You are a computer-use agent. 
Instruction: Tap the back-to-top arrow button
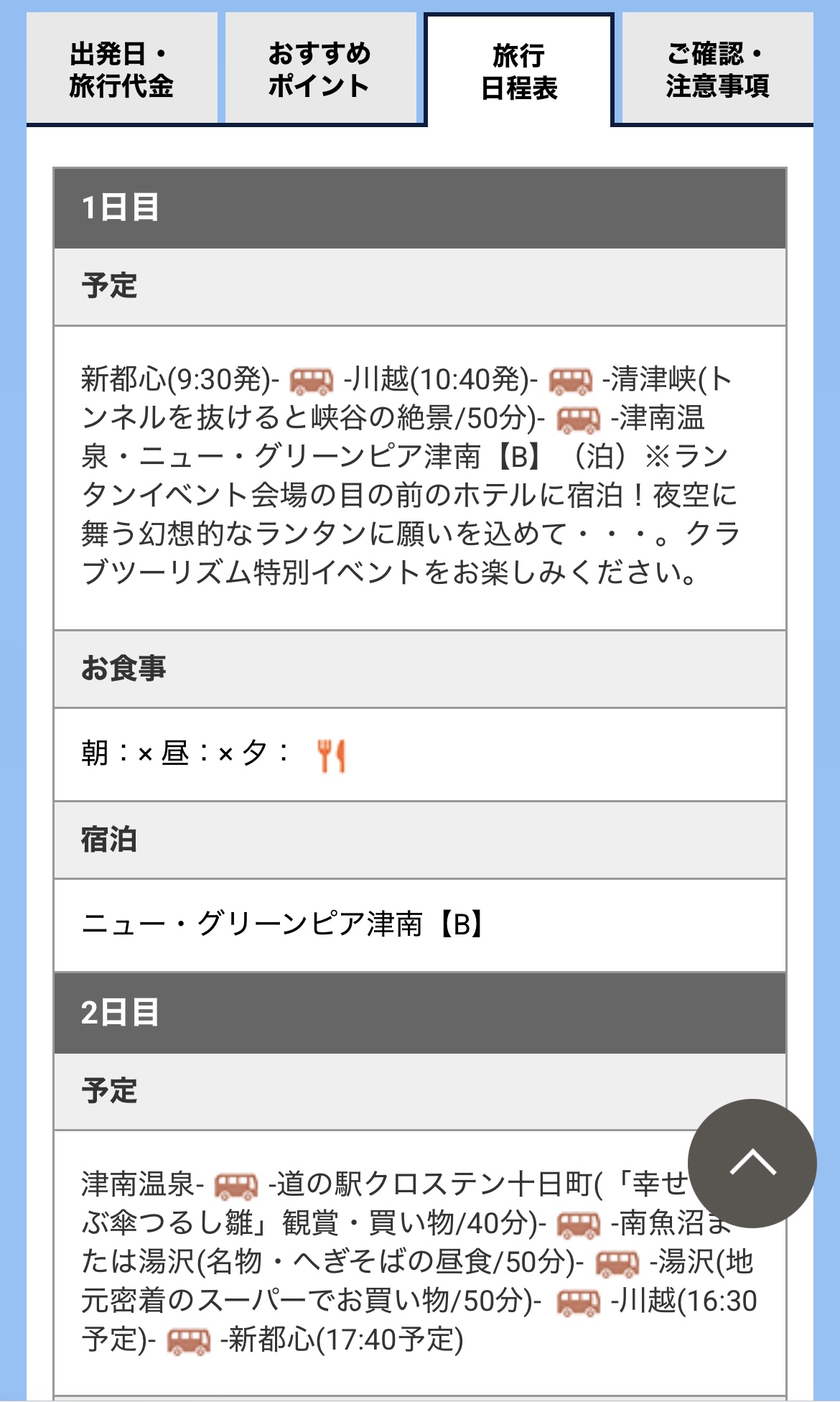pyautogui.click(x=752, y=1163)
